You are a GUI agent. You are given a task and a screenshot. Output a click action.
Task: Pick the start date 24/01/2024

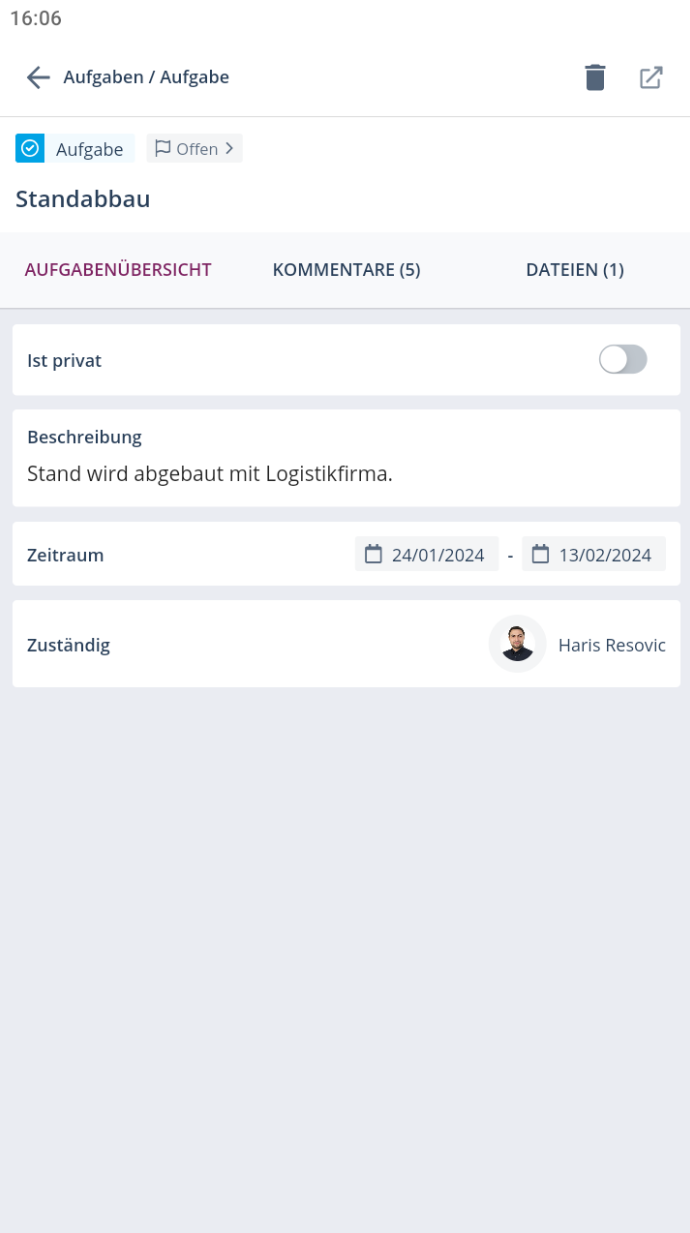427,554
